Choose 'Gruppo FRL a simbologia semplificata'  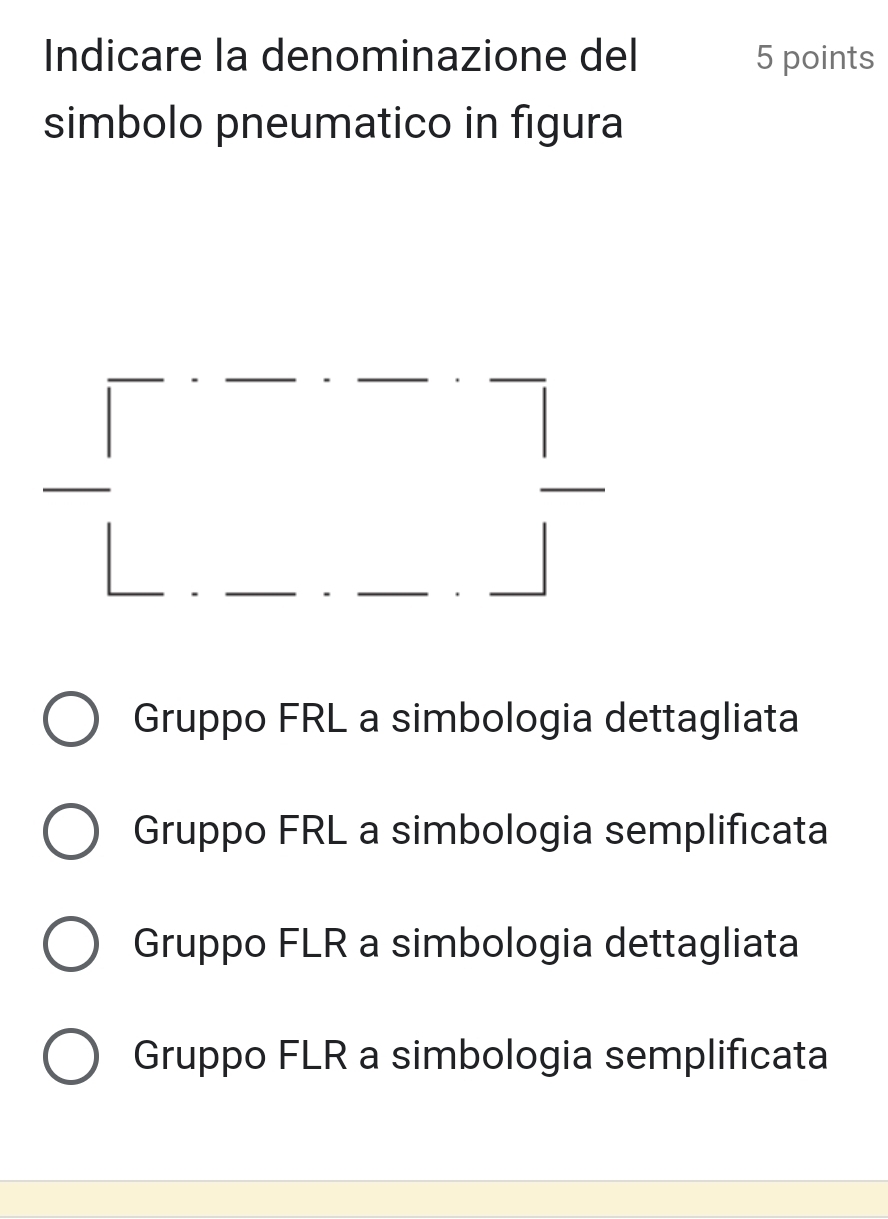coord(71,832)
